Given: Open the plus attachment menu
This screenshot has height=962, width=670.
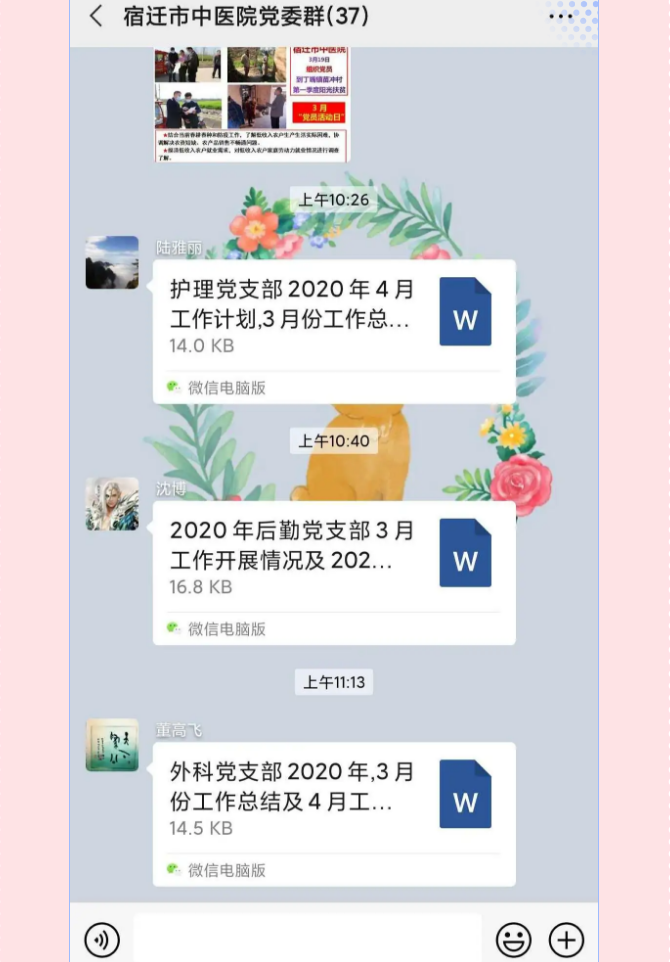Looking at the screenshot, I should 567,940.
